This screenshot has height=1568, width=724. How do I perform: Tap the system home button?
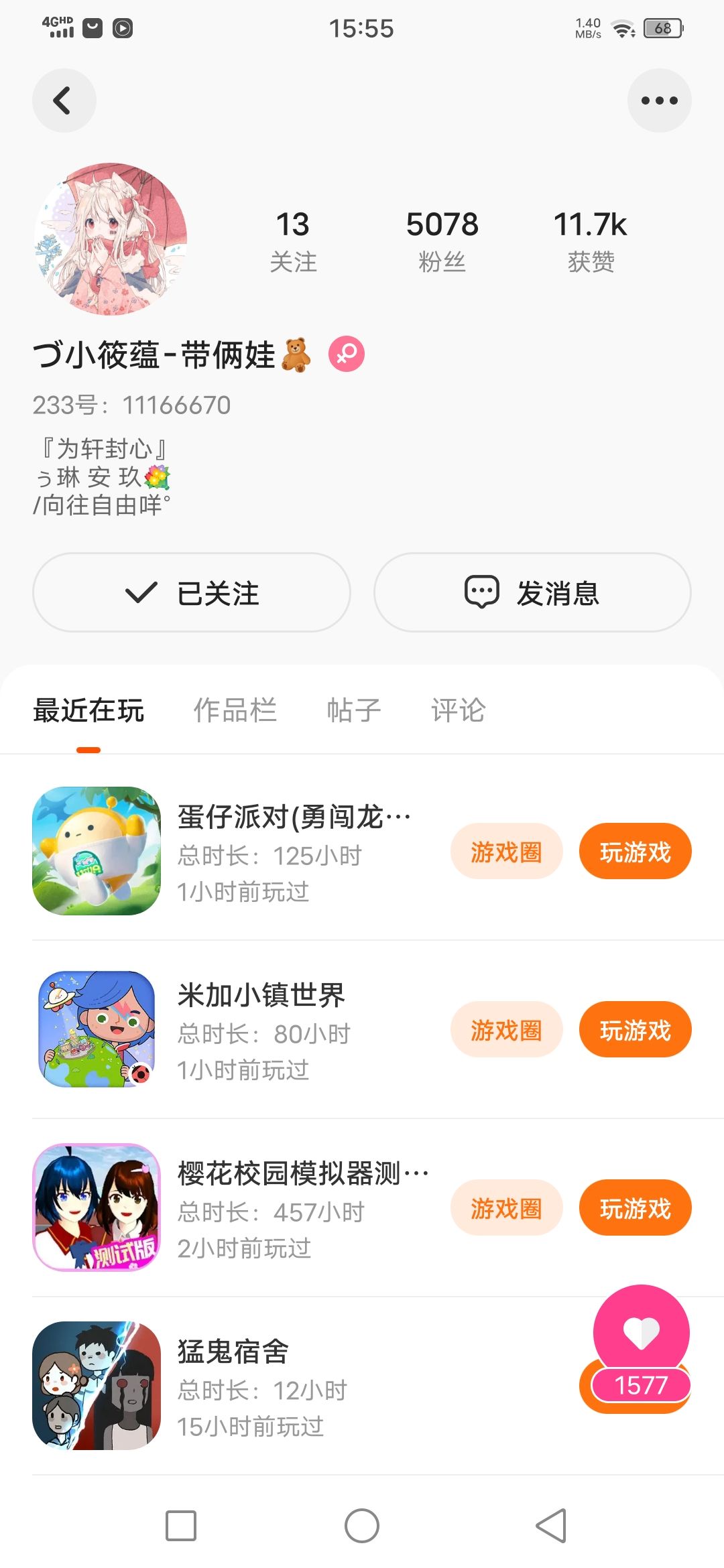click(362, 1526)
